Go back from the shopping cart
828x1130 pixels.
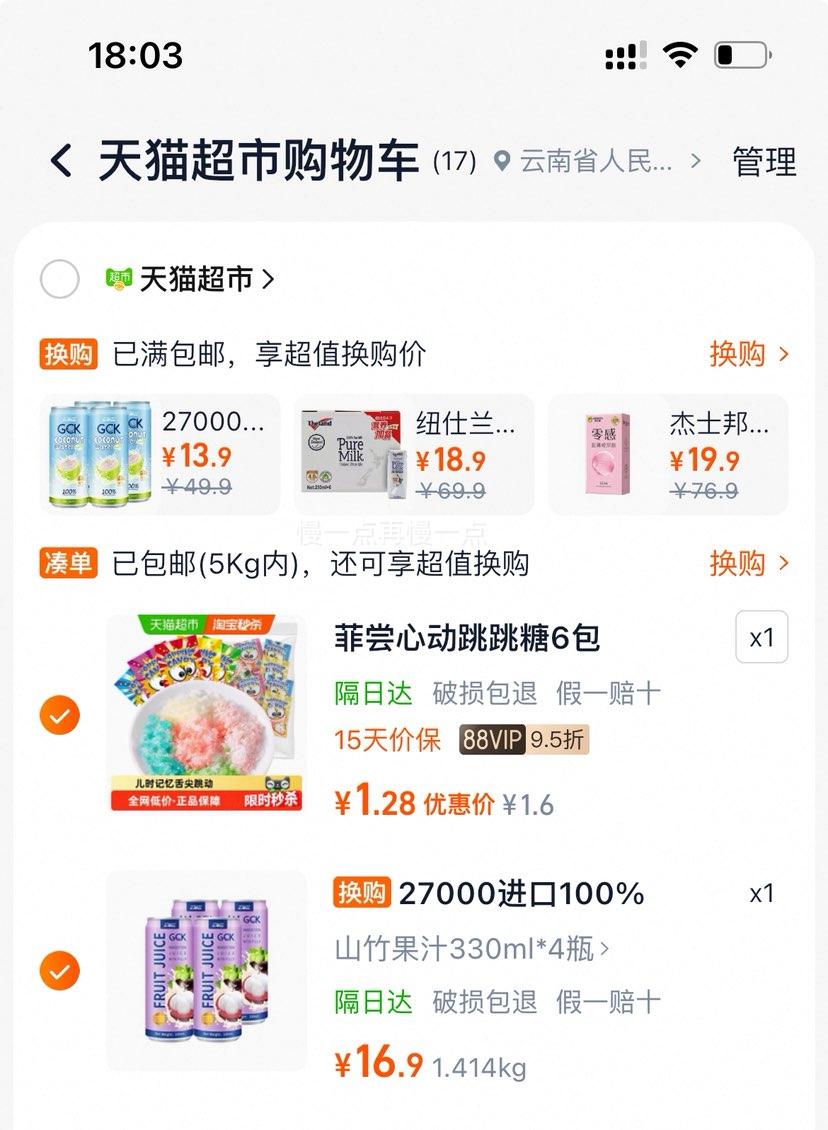62,161
